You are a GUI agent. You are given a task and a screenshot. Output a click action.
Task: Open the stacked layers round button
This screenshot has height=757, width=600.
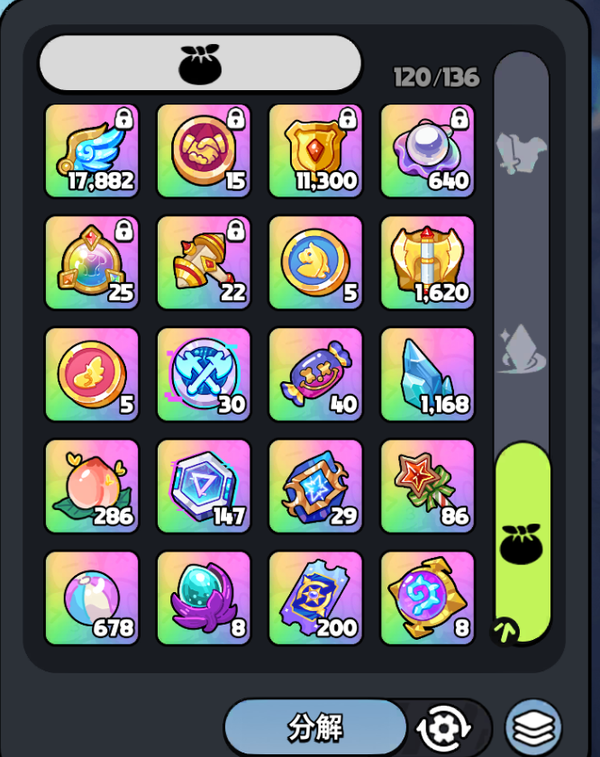tap(532, 728)
